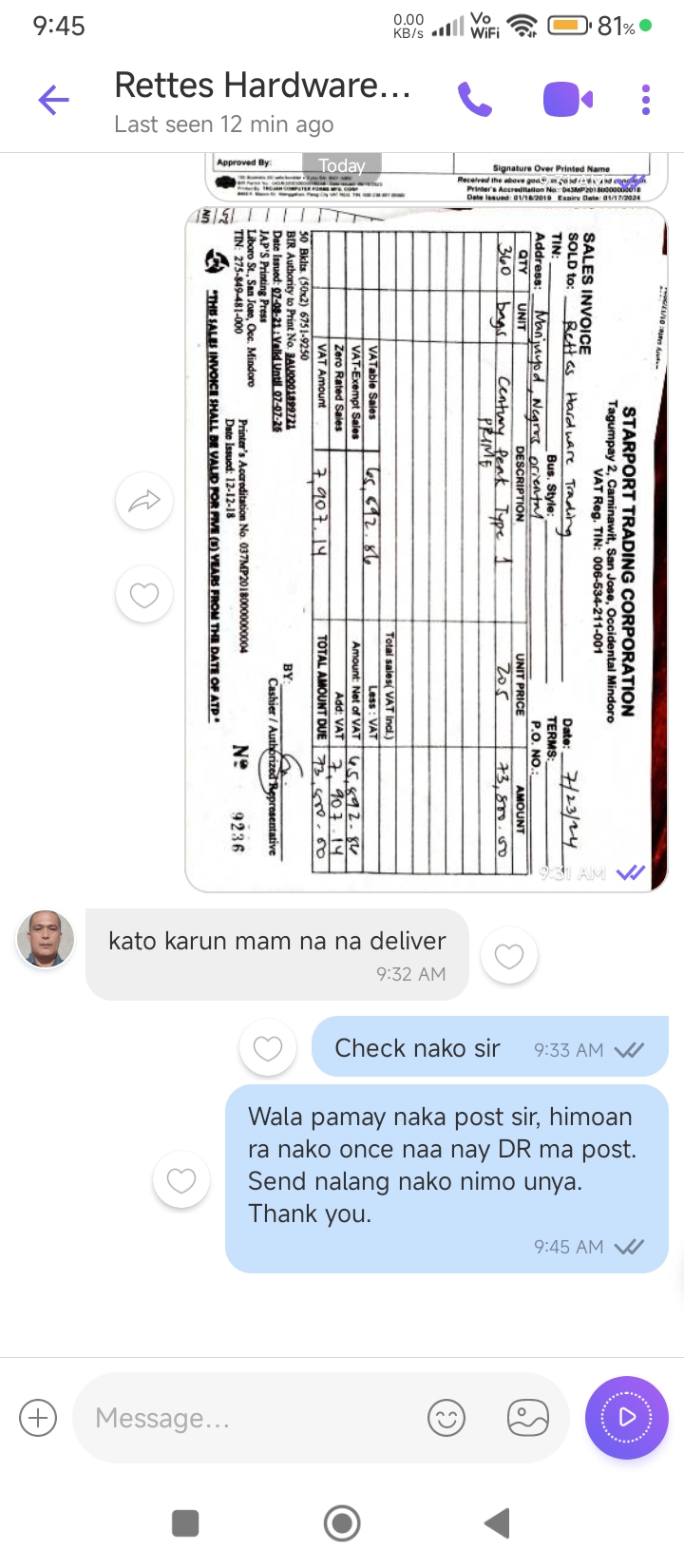The width and height of the screenshot is (684, 1568).
Task: Go to the system home screen
Action: coord(342,1523)
